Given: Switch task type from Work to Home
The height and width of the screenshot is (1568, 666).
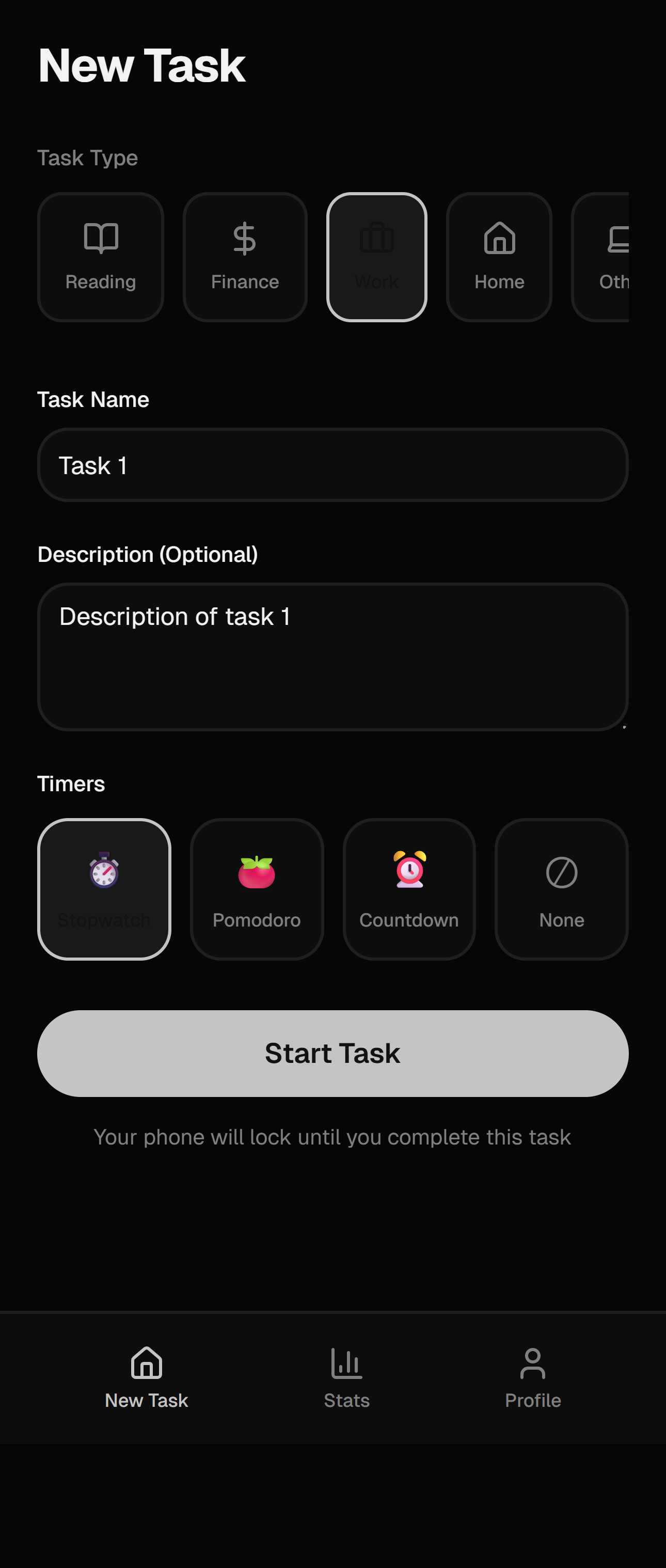Looking at the screenshot, I should pos(498,256).
